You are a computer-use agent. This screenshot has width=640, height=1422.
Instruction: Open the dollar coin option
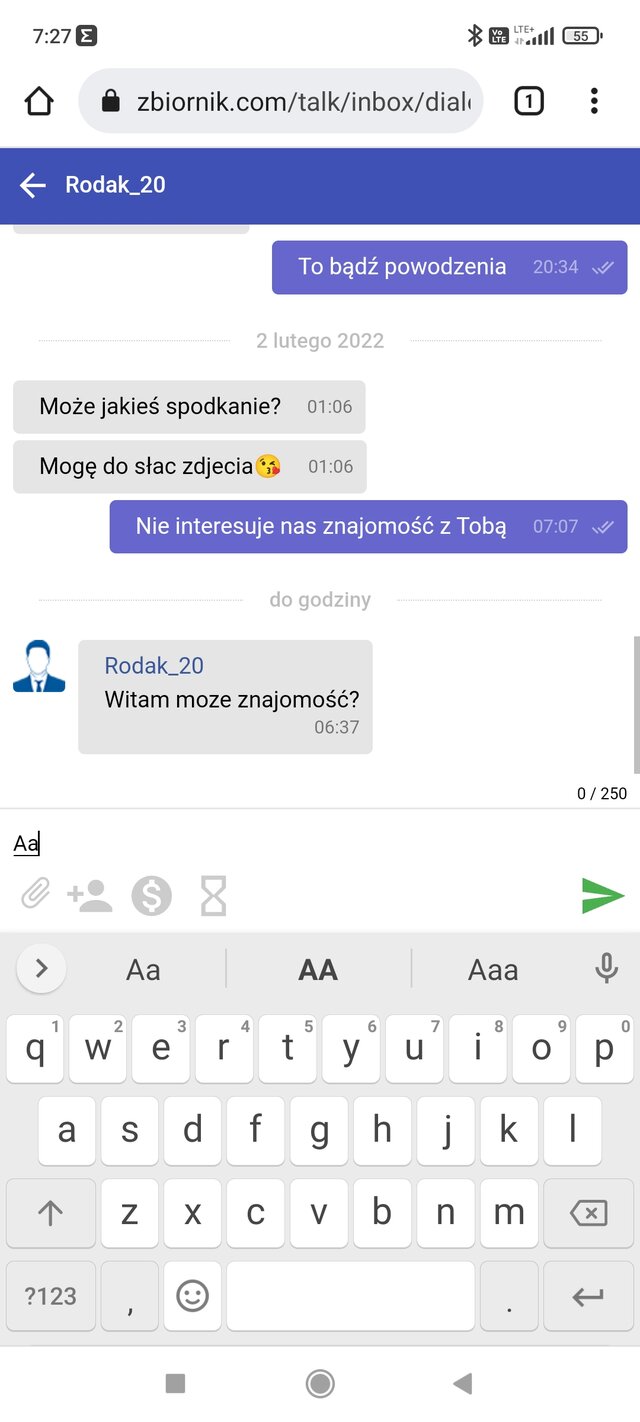coord(152,896)
